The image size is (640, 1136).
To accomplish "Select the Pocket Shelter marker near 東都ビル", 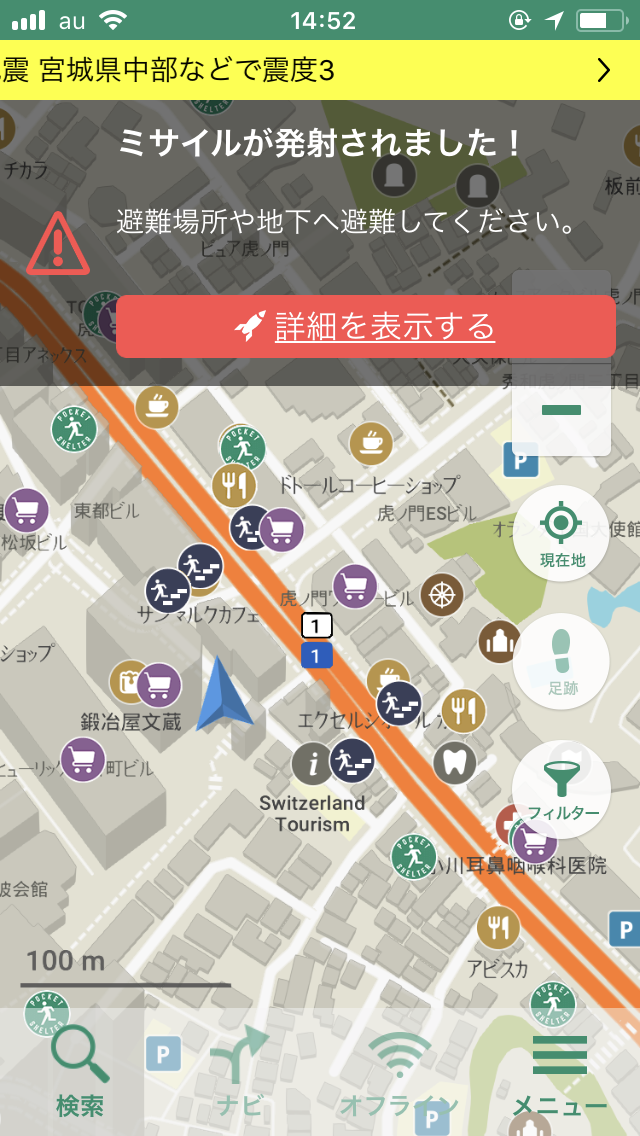I will pyautogui.click(x=74, y=428).
